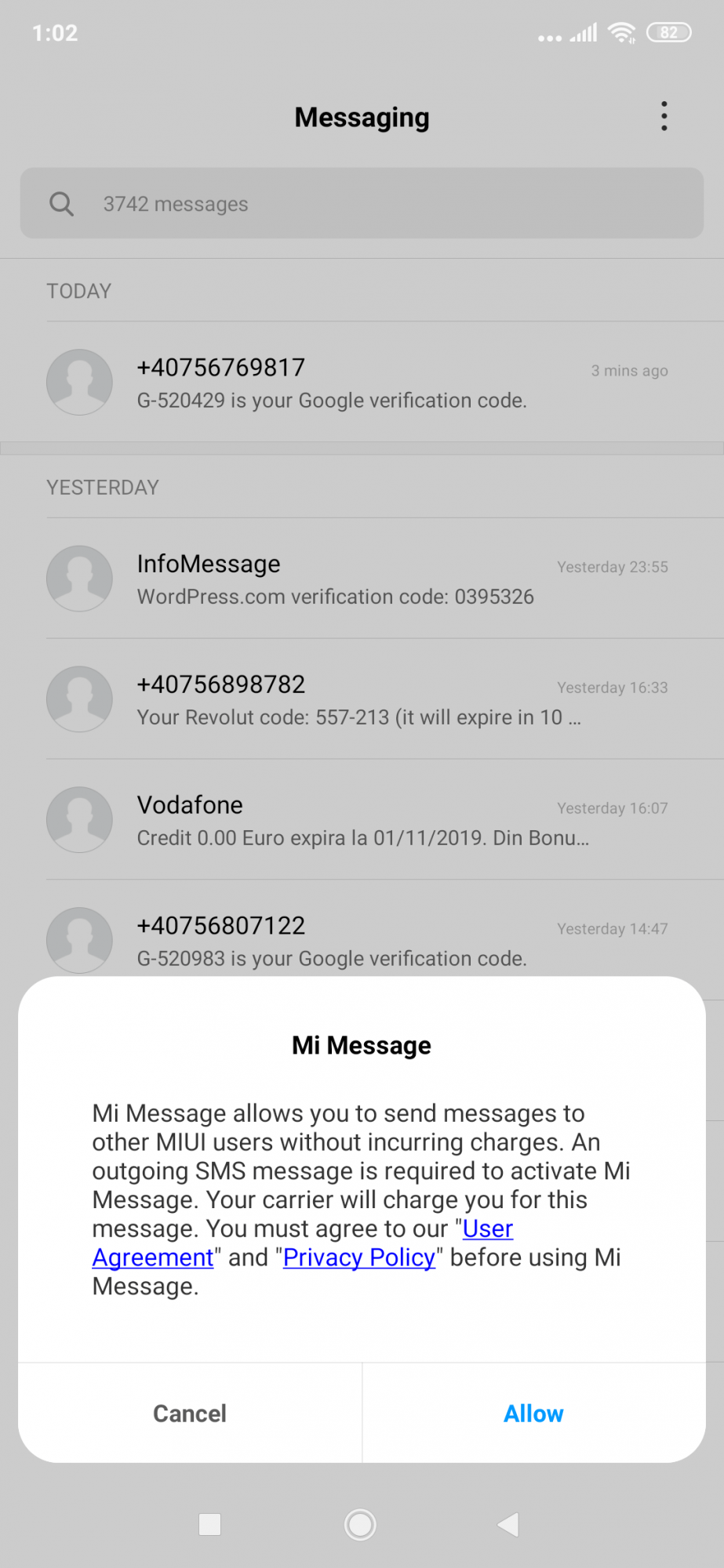Open the InfoMessage conversation

pos(362,579)
